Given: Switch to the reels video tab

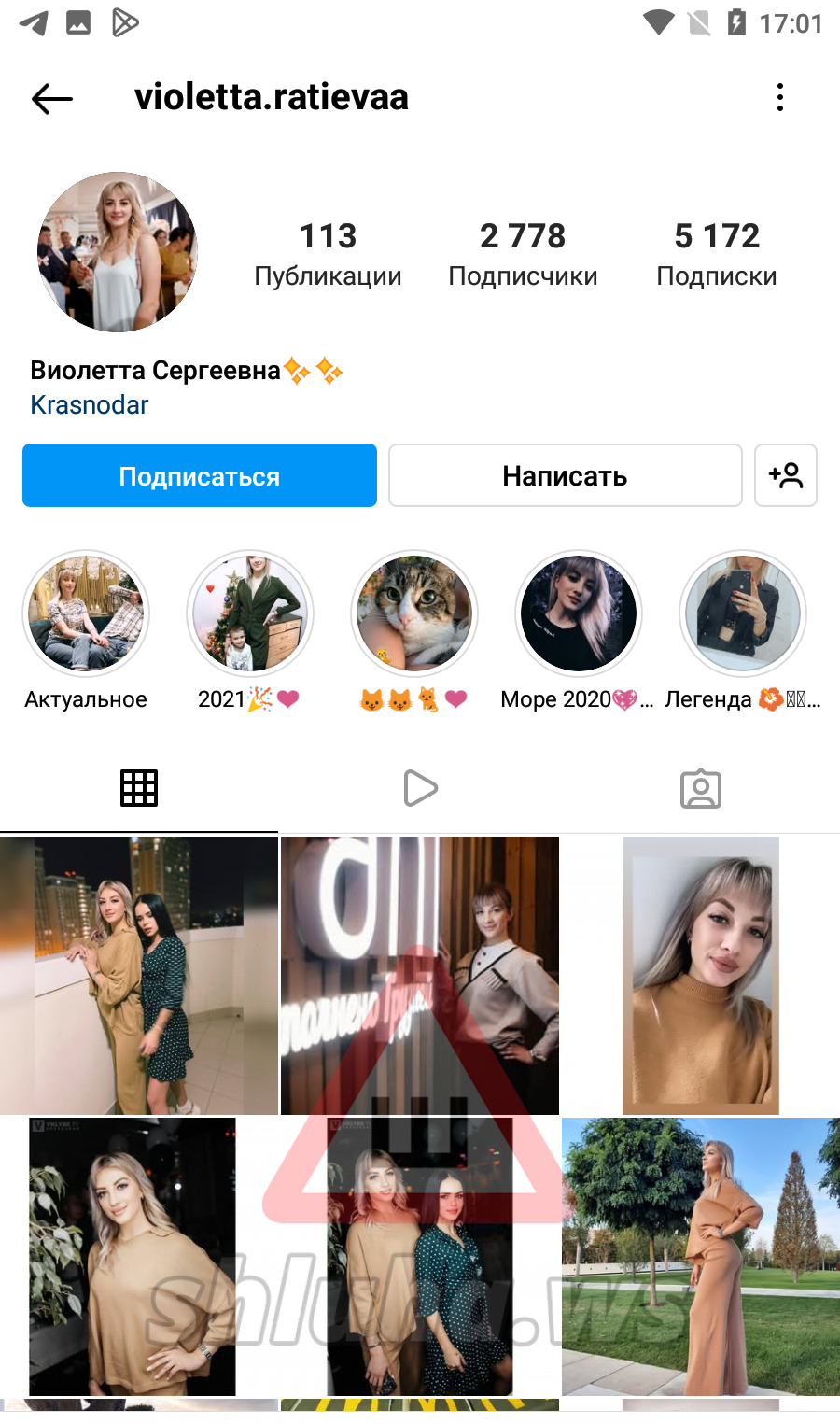Looking at the screenshot, I should (x=420, y=788).
